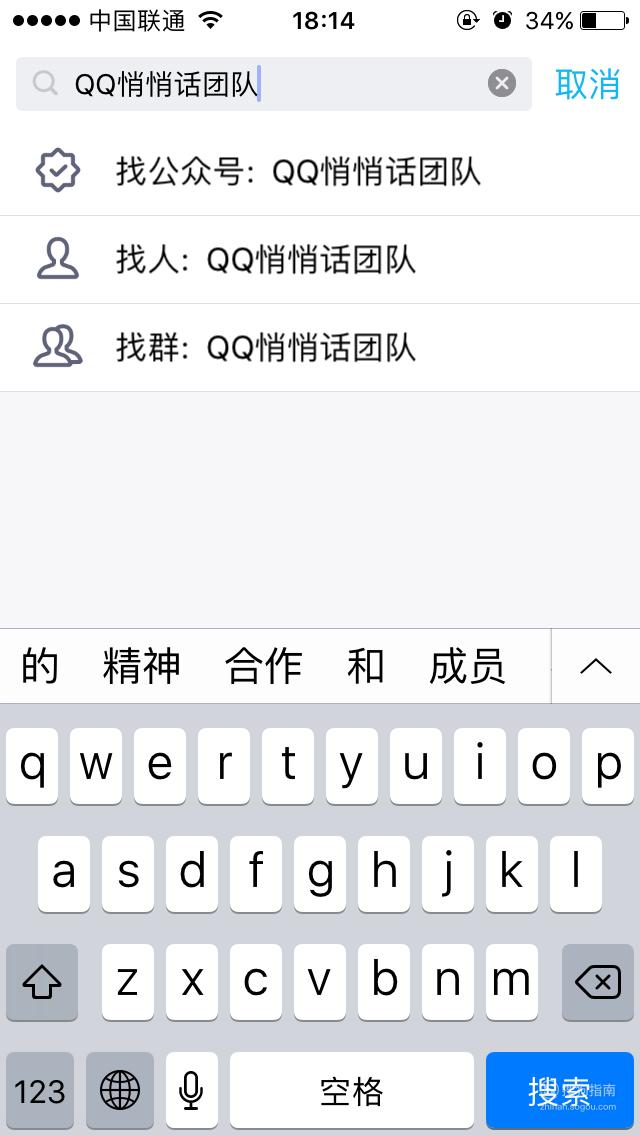The height and width of the screenshot is (1136, 640).
Task: Focus the QQ悄悄话团队 search field
Action: (274, 84)
